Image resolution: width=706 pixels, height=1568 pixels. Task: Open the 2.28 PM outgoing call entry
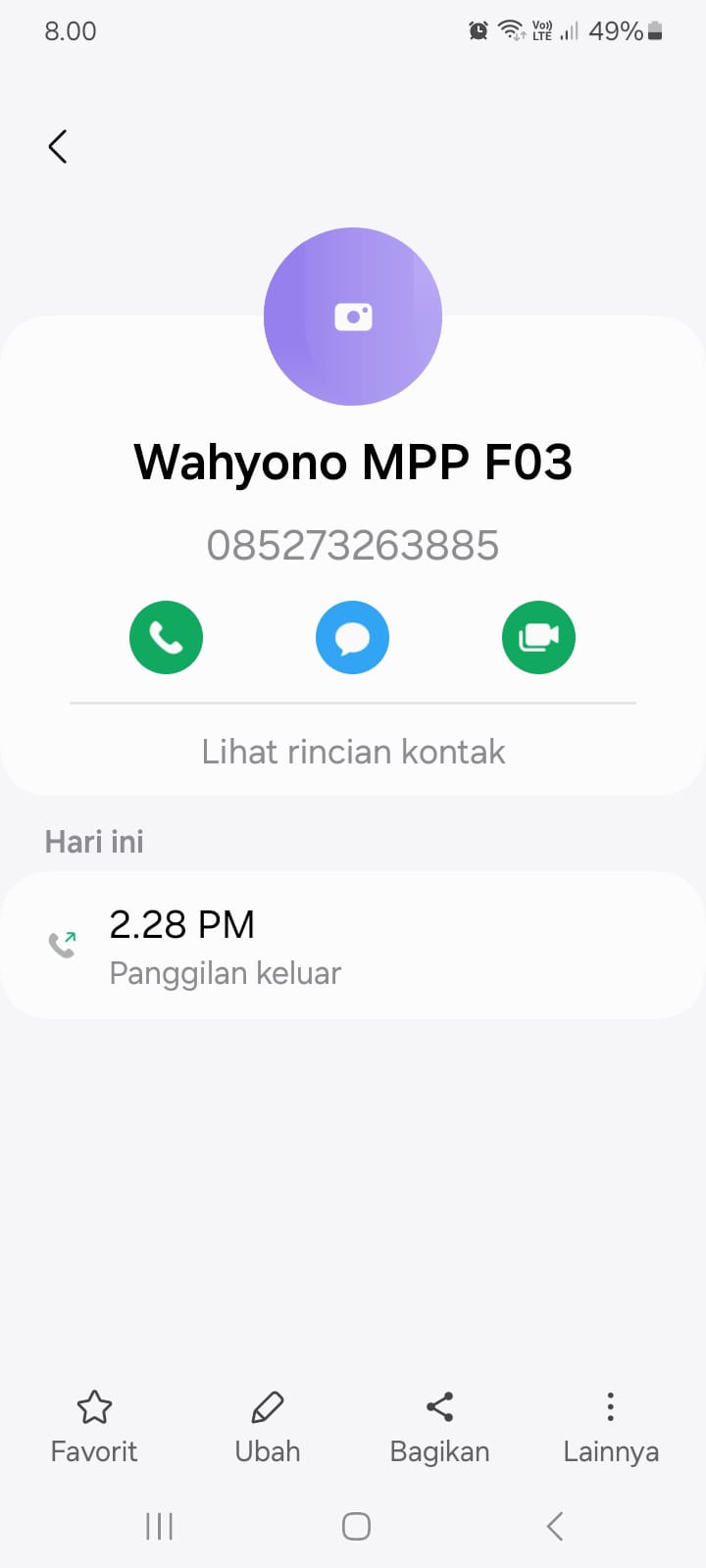tap(353, 946)
